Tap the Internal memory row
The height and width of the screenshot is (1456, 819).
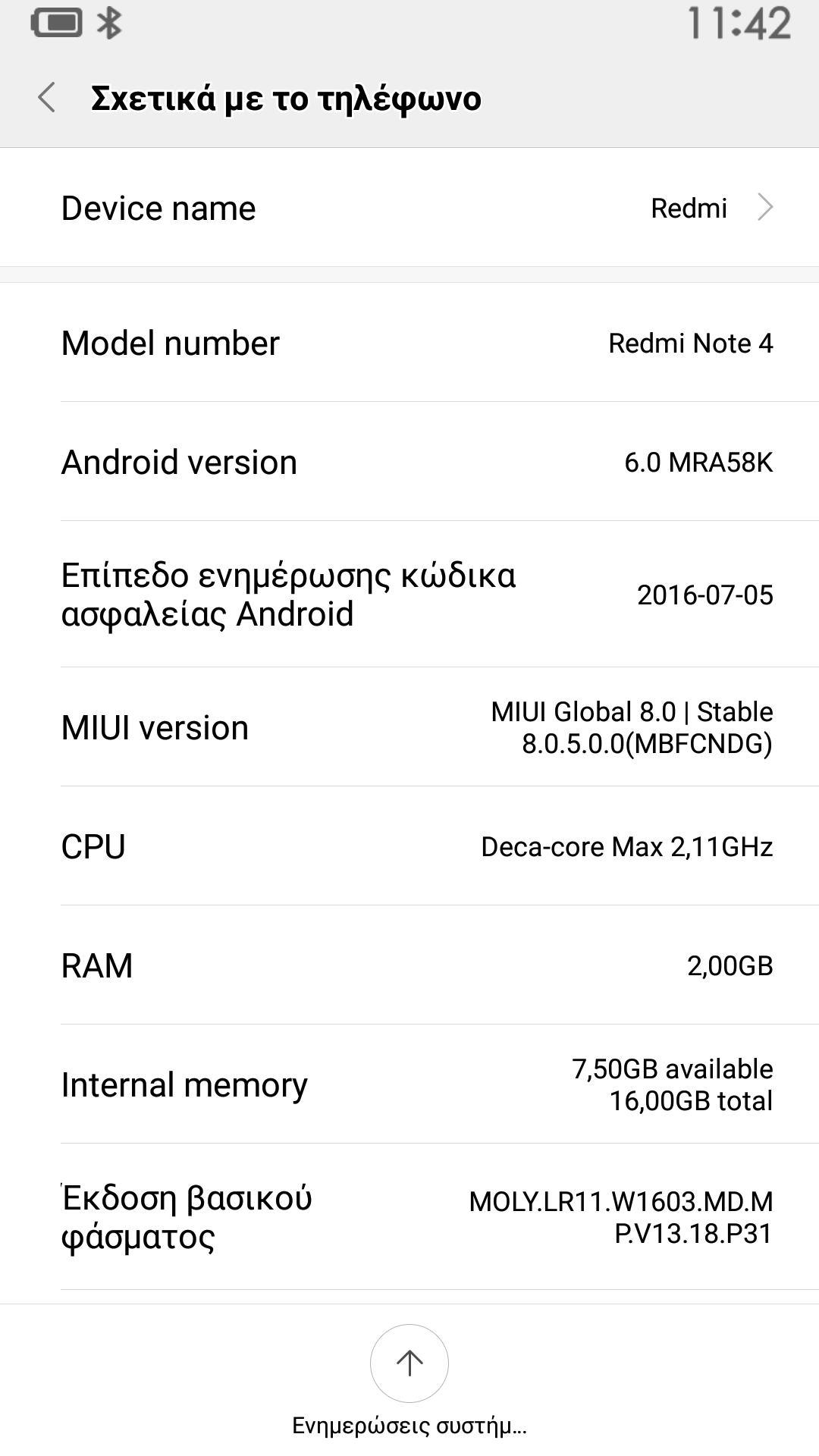coord(409,1084)
